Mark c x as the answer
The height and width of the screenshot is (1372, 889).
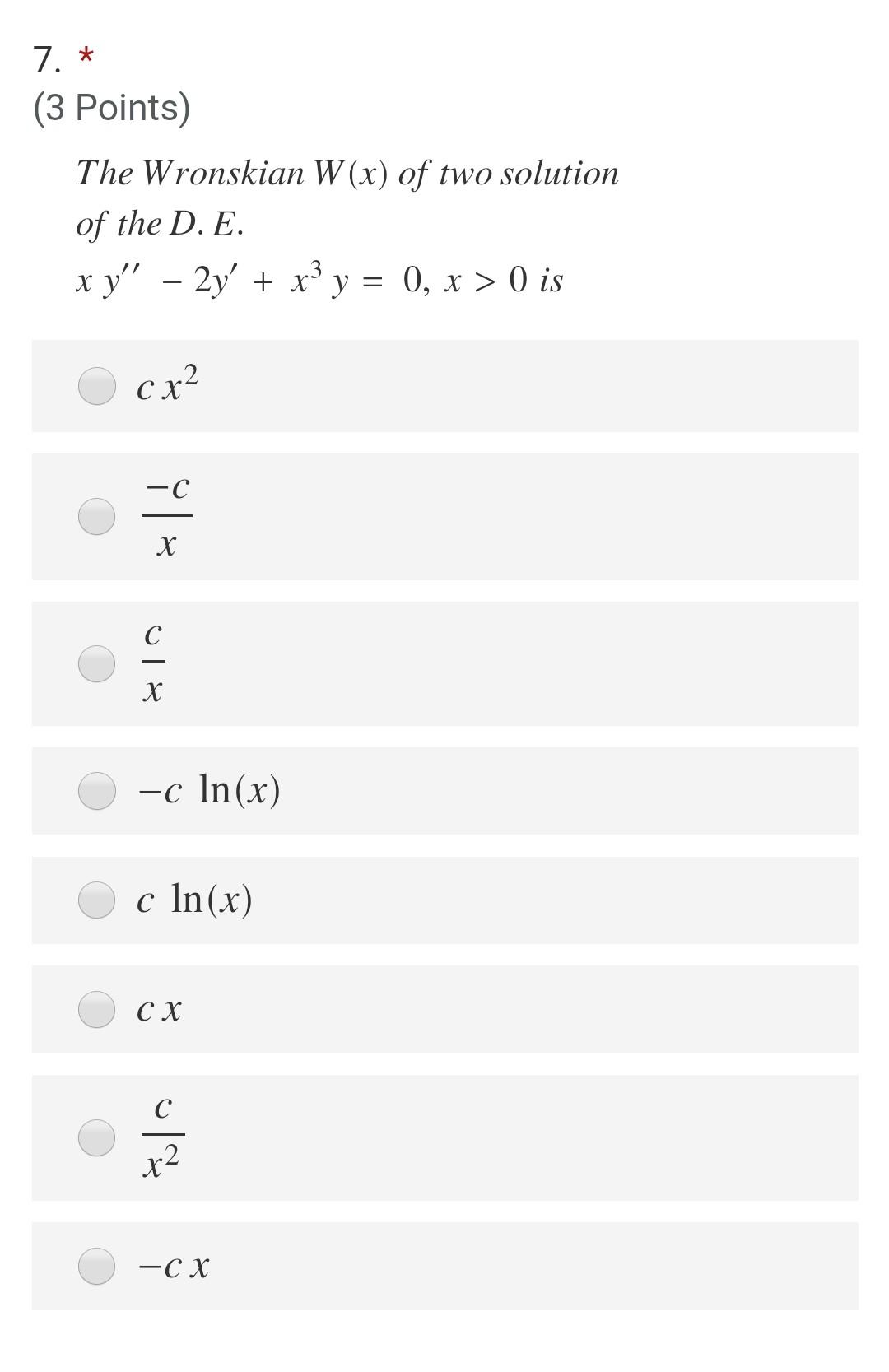(97, 1009)
